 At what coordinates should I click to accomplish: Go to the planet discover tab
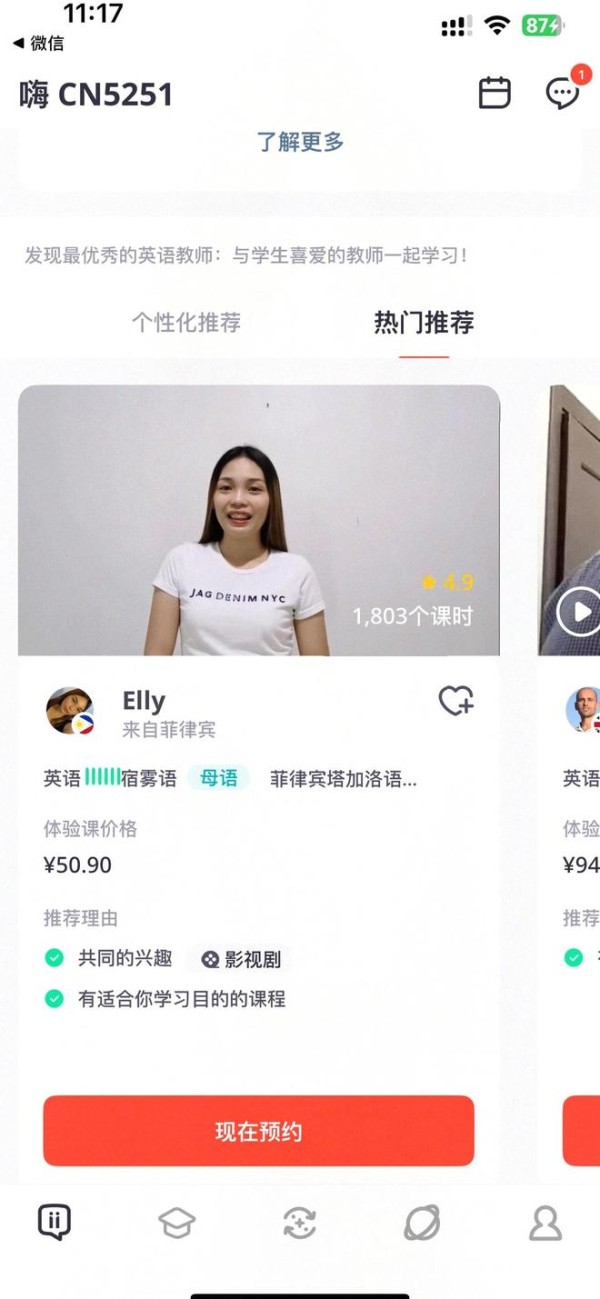tap(422, 1223)
